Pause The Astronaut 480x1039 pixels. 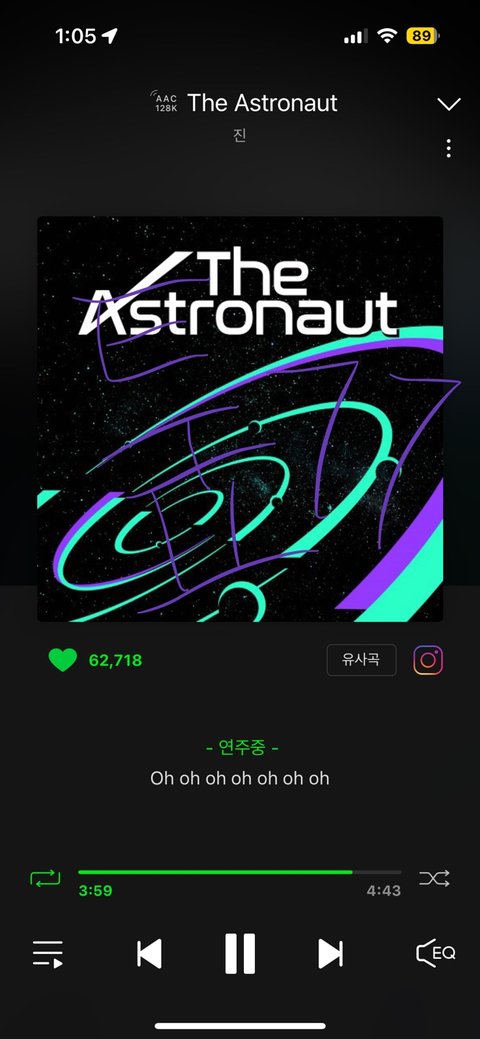[x=240, y=954]
